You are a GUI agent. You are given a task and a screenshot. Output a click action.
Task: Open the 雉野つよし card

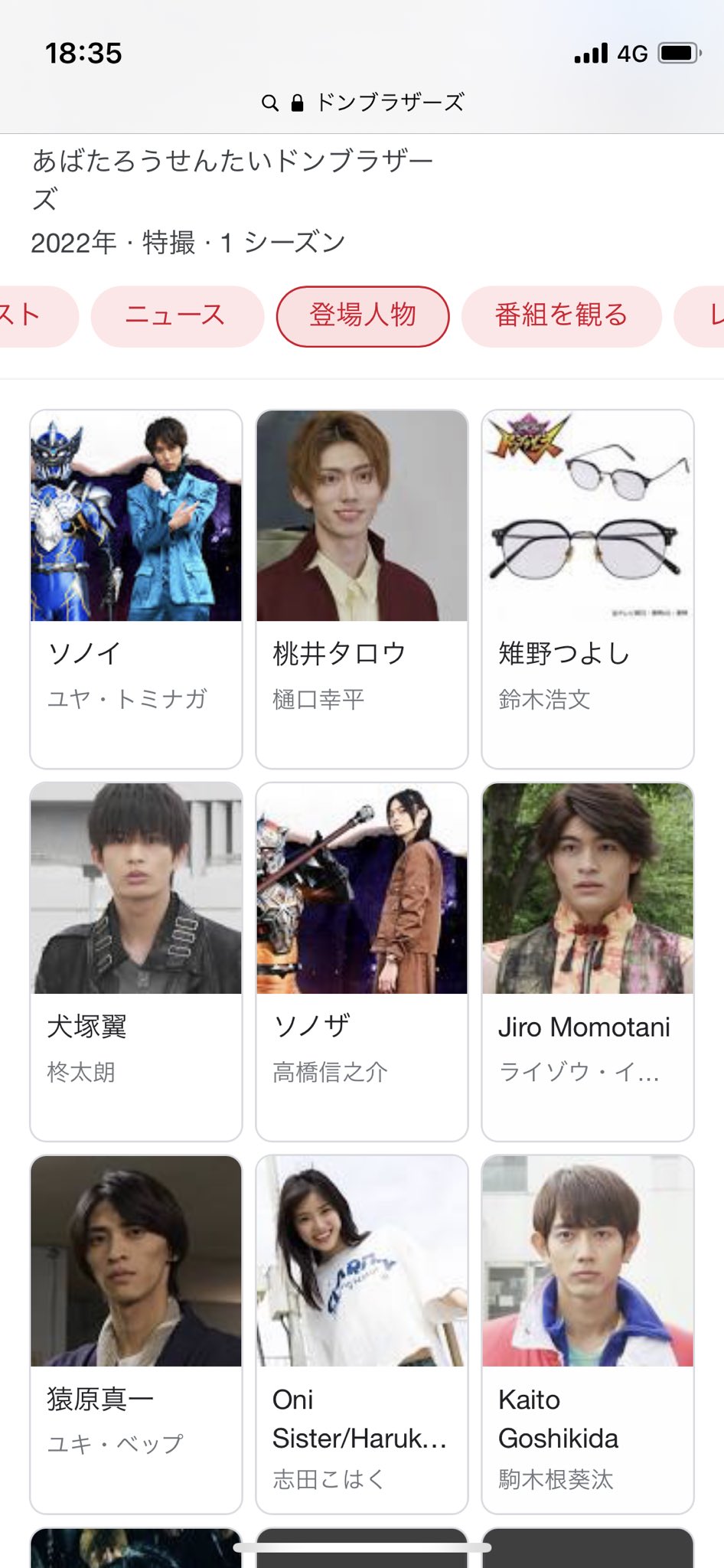click(588, 589)
